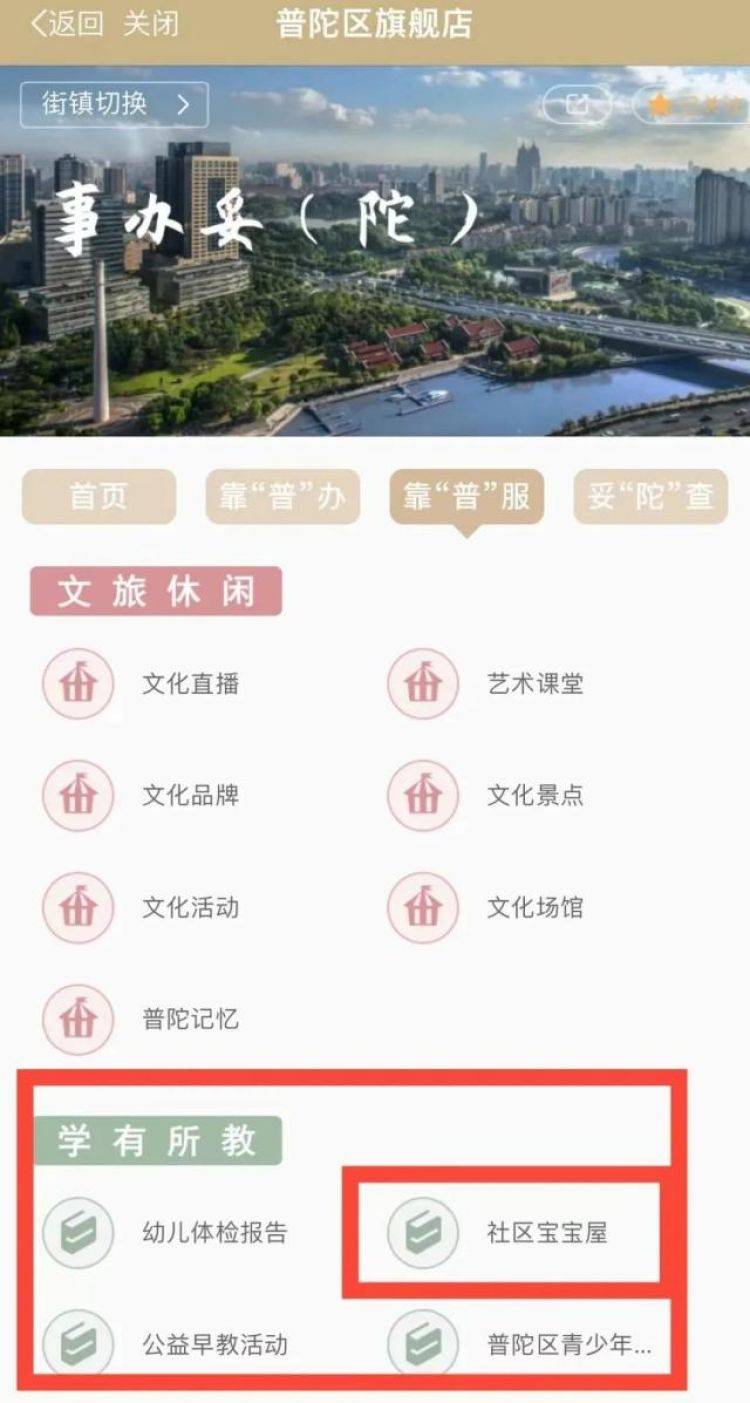
Task: View 文化品牌
Action: (x=189, y=796)
